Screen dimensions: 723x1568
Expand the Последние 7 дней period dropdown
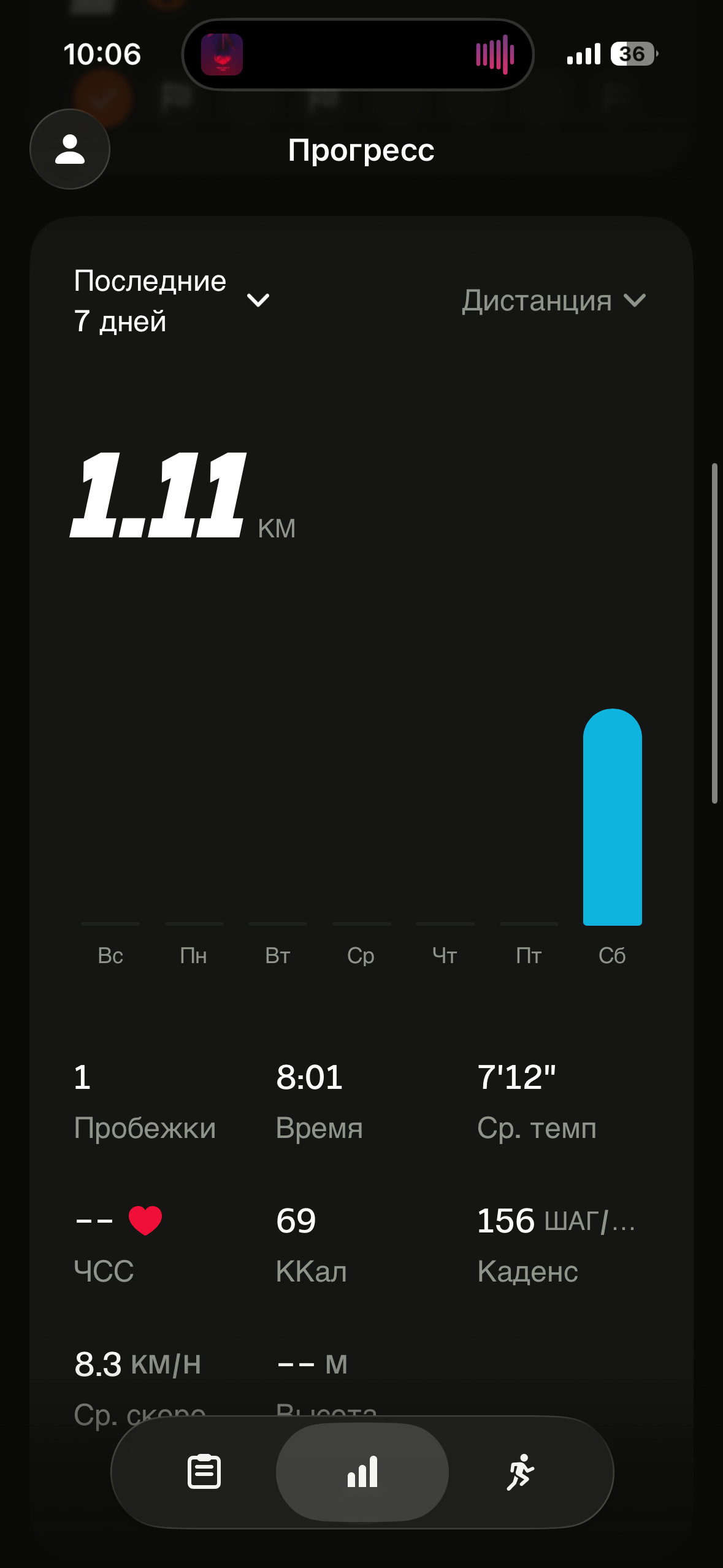(x=172, y=301)
